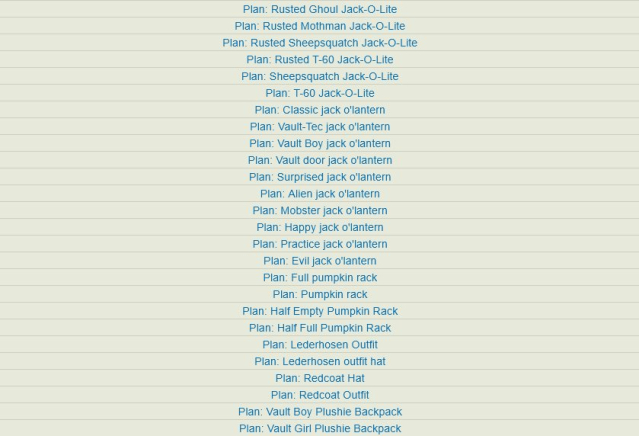Open Plan: Sheepsquatch Jack-O-Lite link

pyautogui.click(x=319, y=76)
